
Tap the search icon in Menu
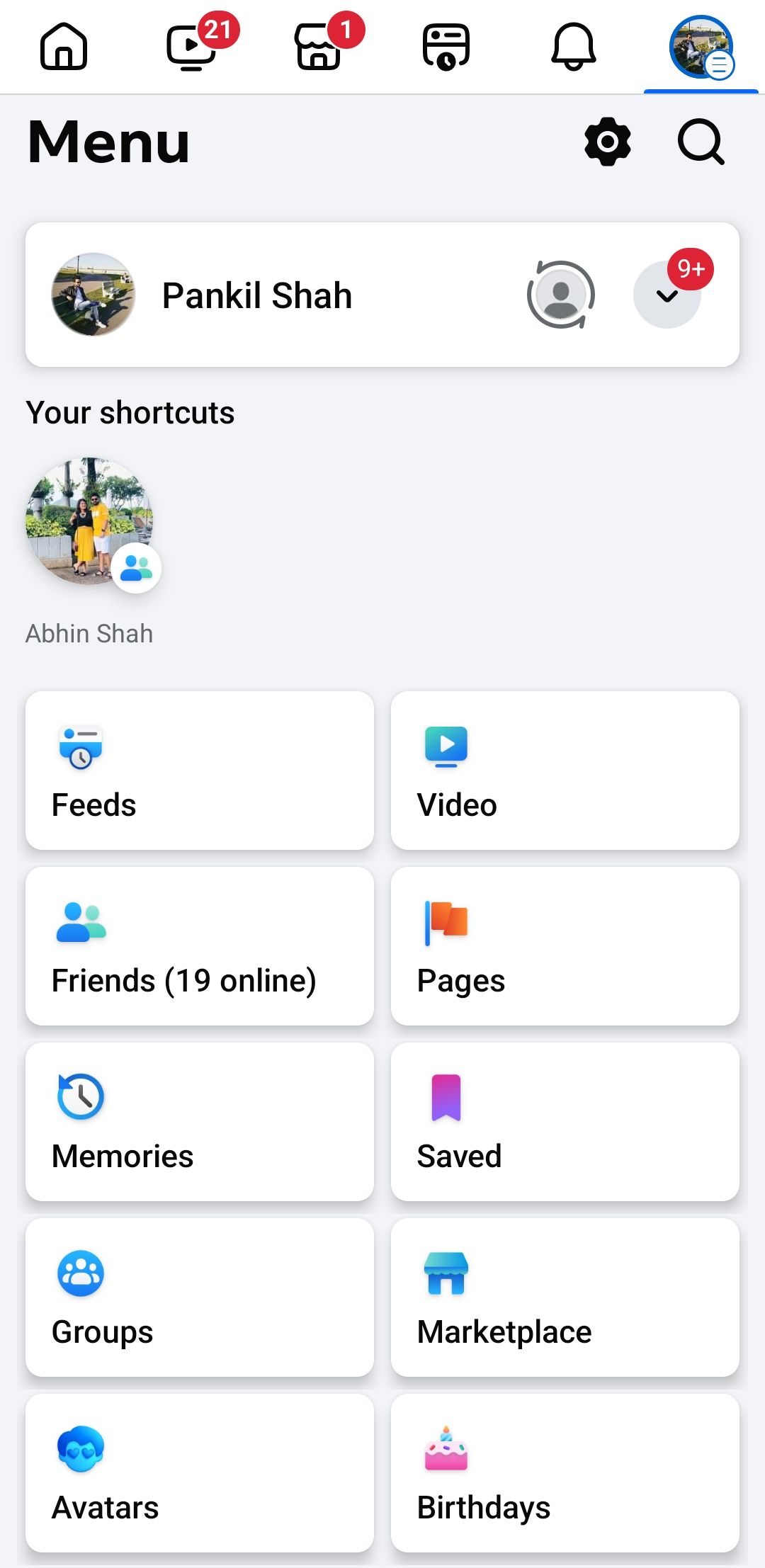point(701,140)
